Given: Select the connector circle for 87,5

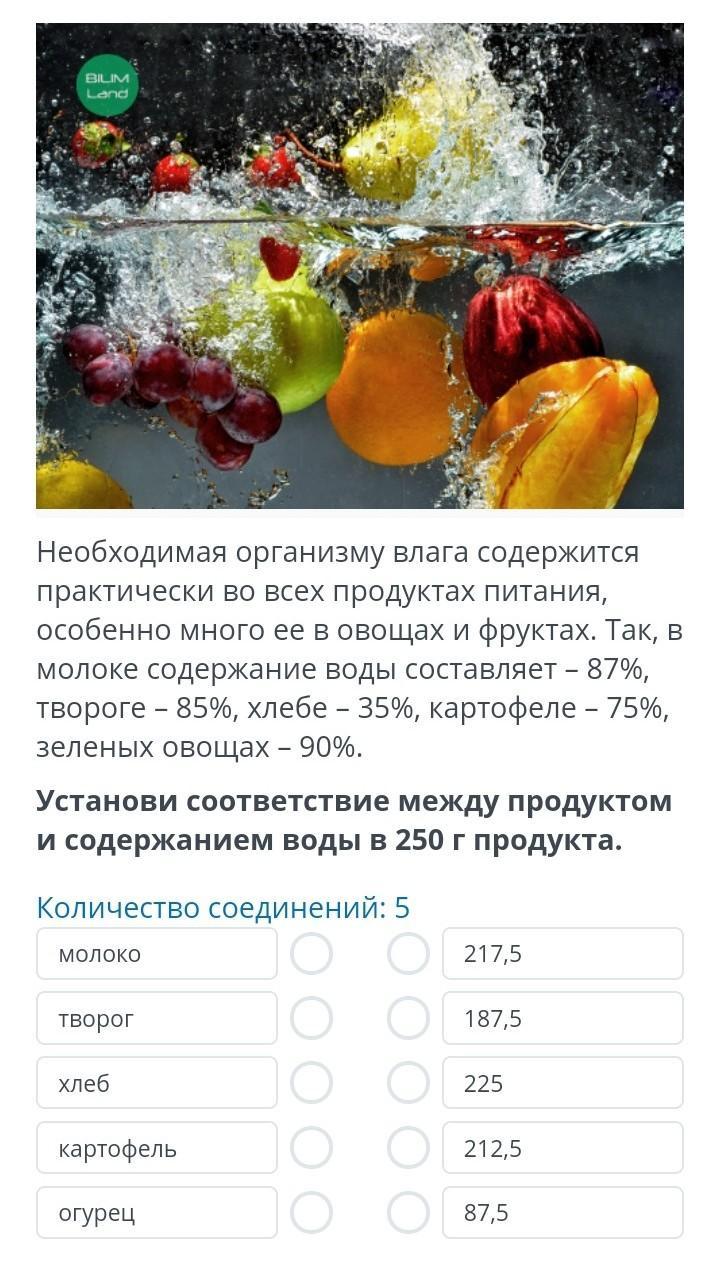Looking at the screenshot, I should click(408, 1213).
